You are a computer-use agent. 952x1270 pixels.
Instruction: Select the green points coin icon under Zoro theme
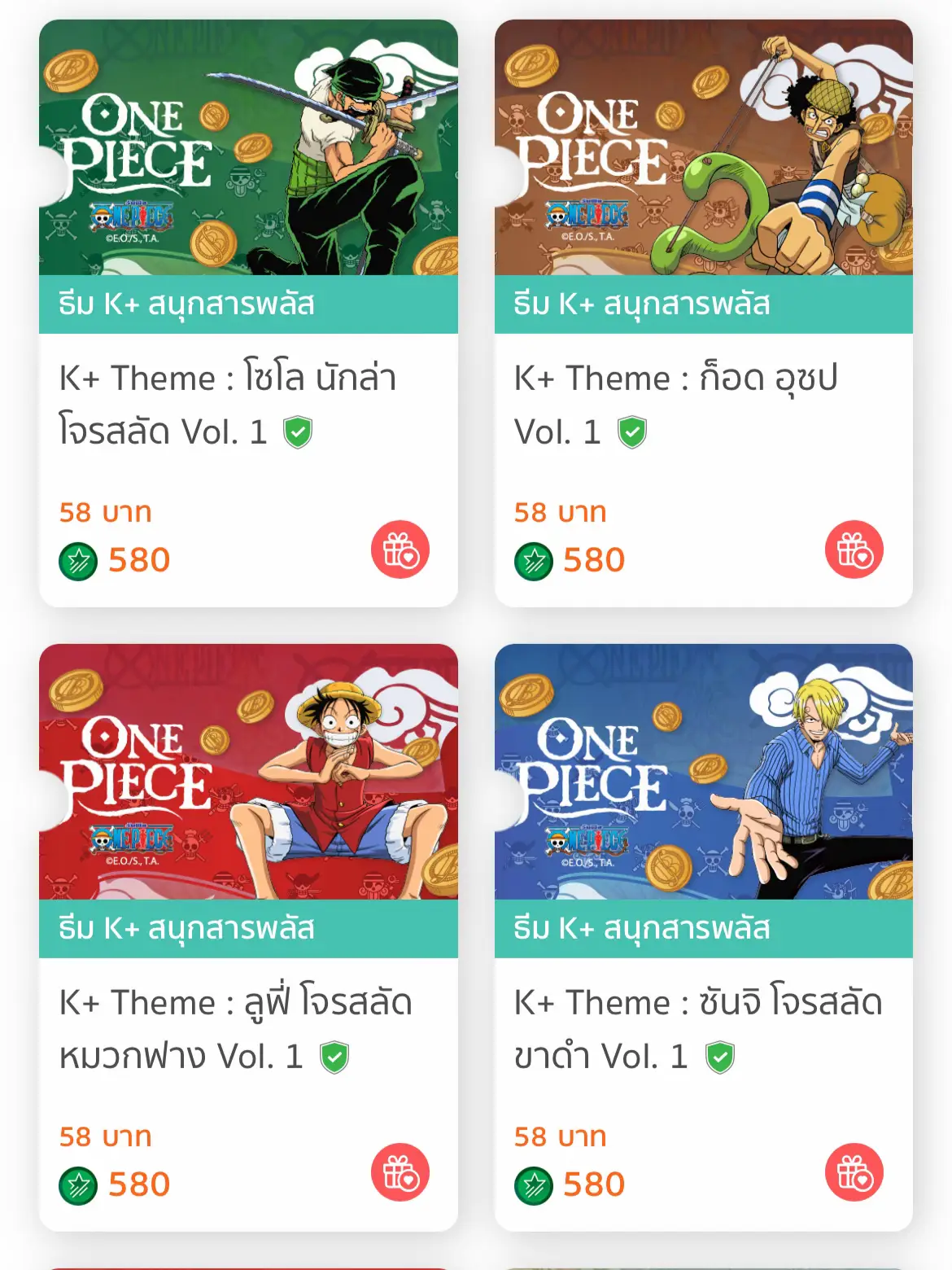(x=77, y=559)
